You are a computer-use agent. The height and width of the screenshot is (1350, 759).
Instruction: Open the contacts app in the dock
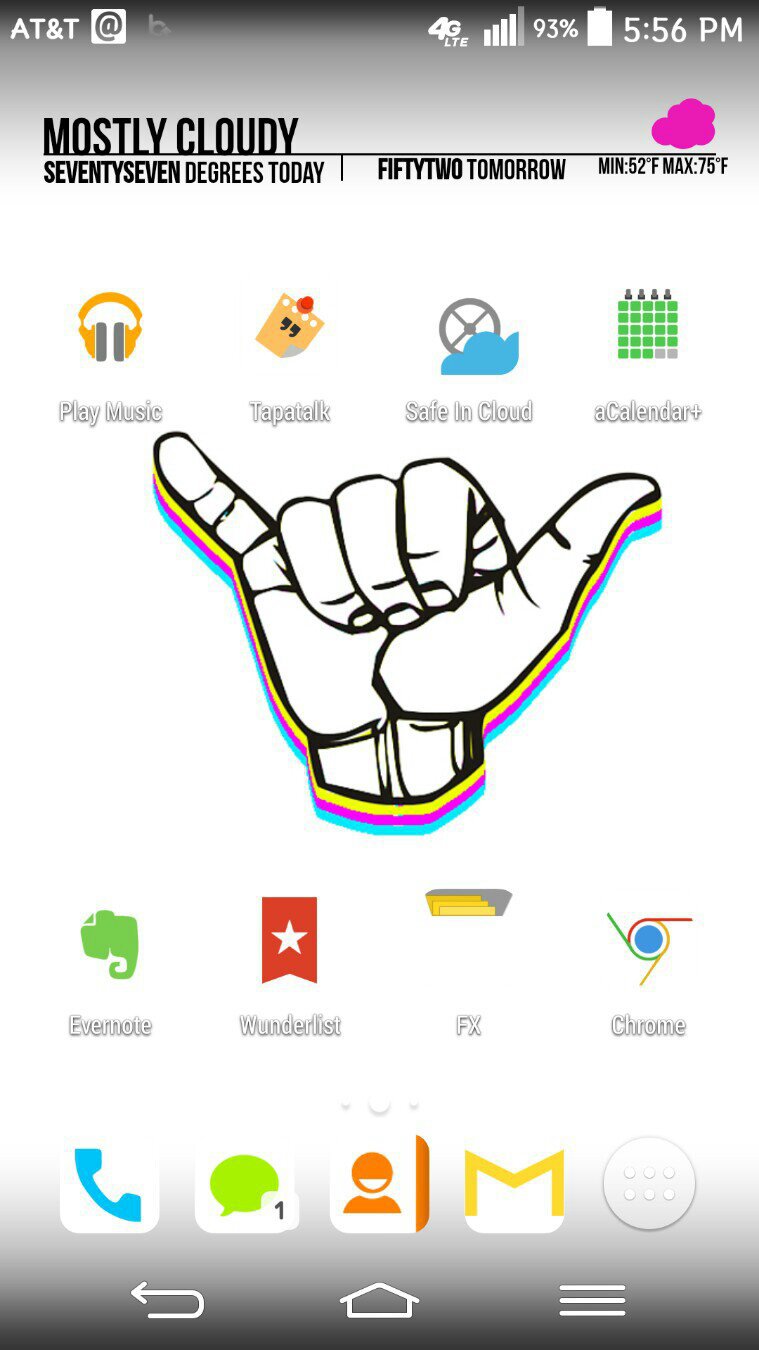(379, 1185)
